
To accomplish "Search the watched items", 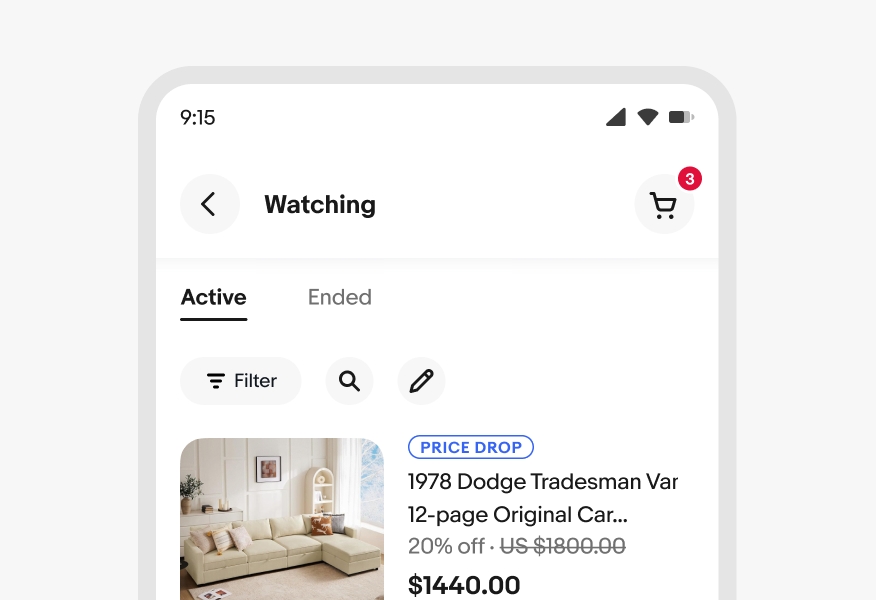I will (x=349, y=381).
